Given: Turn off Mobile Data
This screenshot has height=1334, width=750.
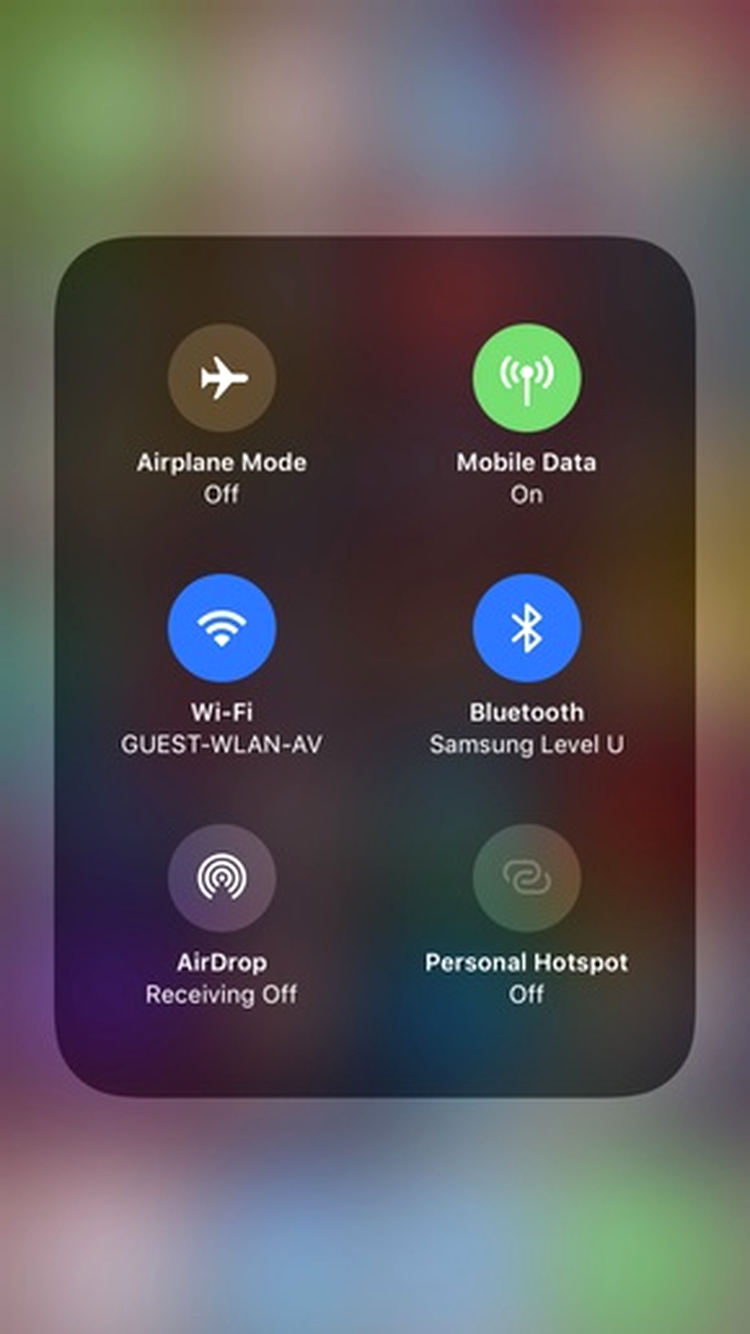Looking at the screenshot, I should point(526,378).
